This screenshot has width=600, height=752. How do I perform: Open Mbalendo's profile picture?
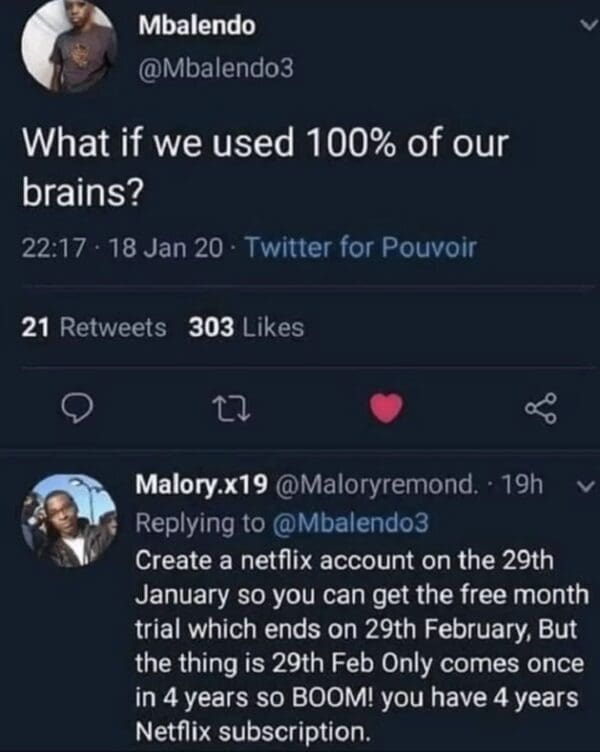pyautogui.click(x=68, y=45)
